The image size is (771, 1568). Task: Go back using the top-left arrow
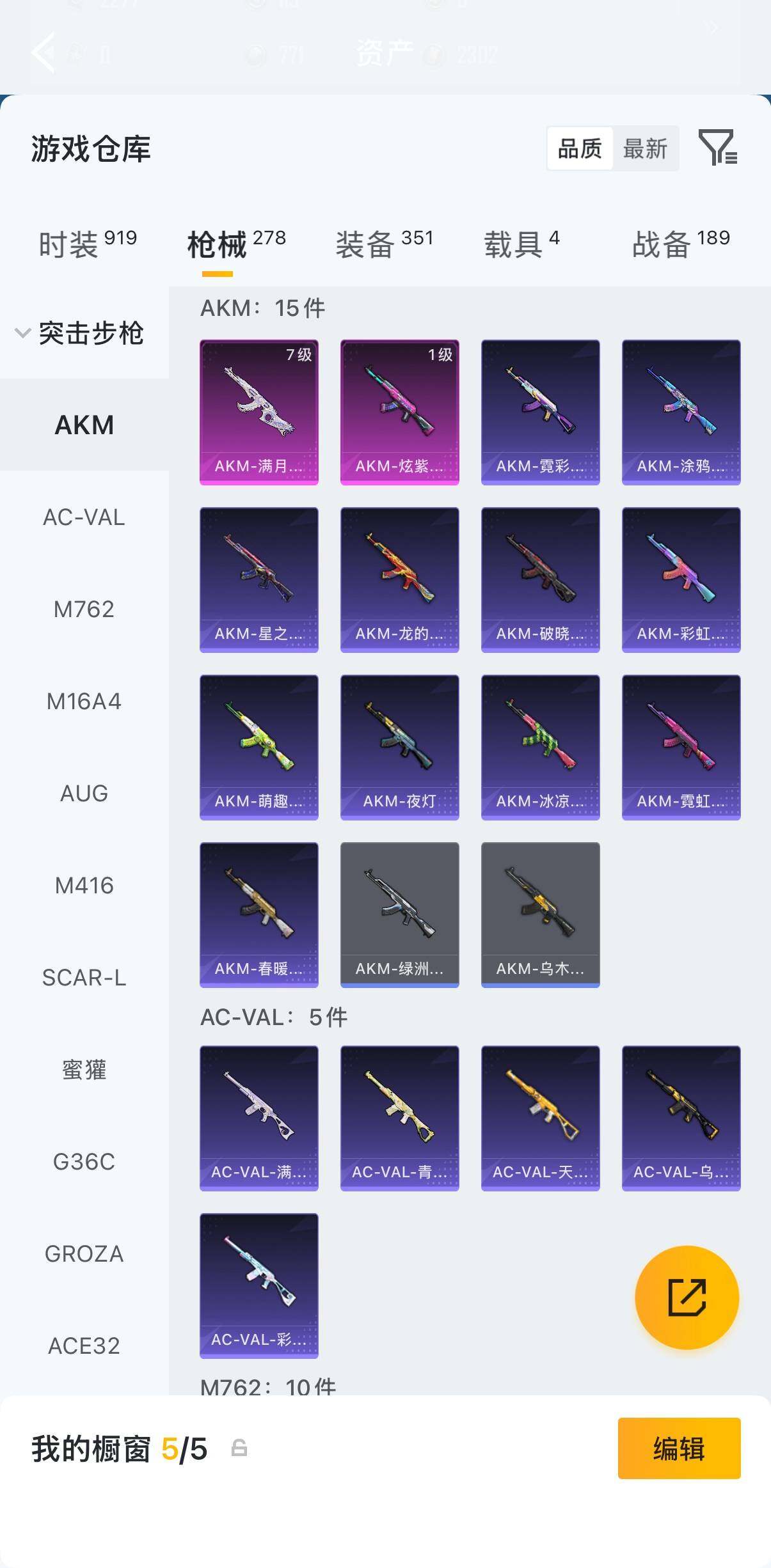[x=44, y=52]
